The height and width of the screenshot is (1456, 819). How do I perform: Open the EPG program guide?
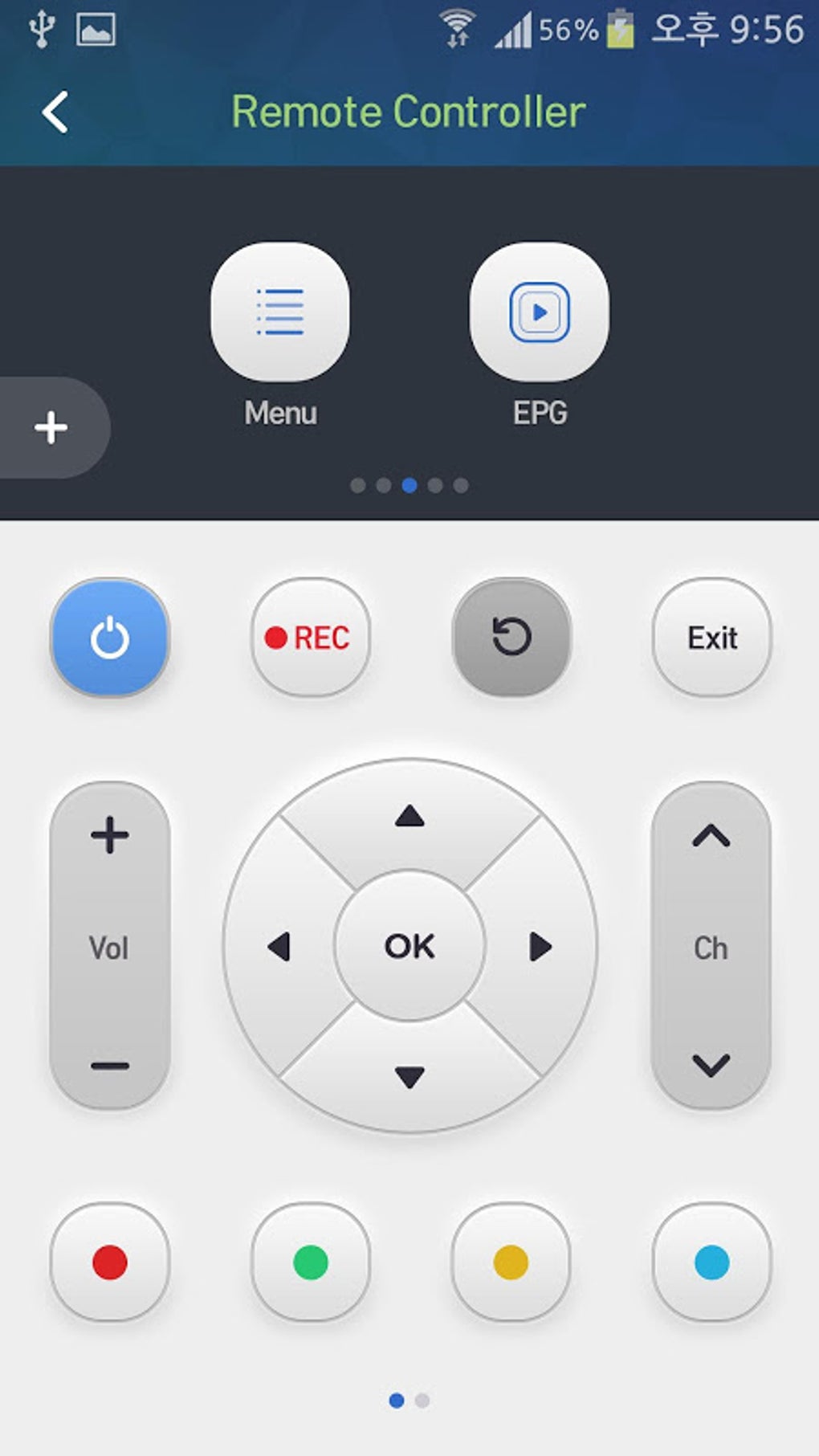540,316
